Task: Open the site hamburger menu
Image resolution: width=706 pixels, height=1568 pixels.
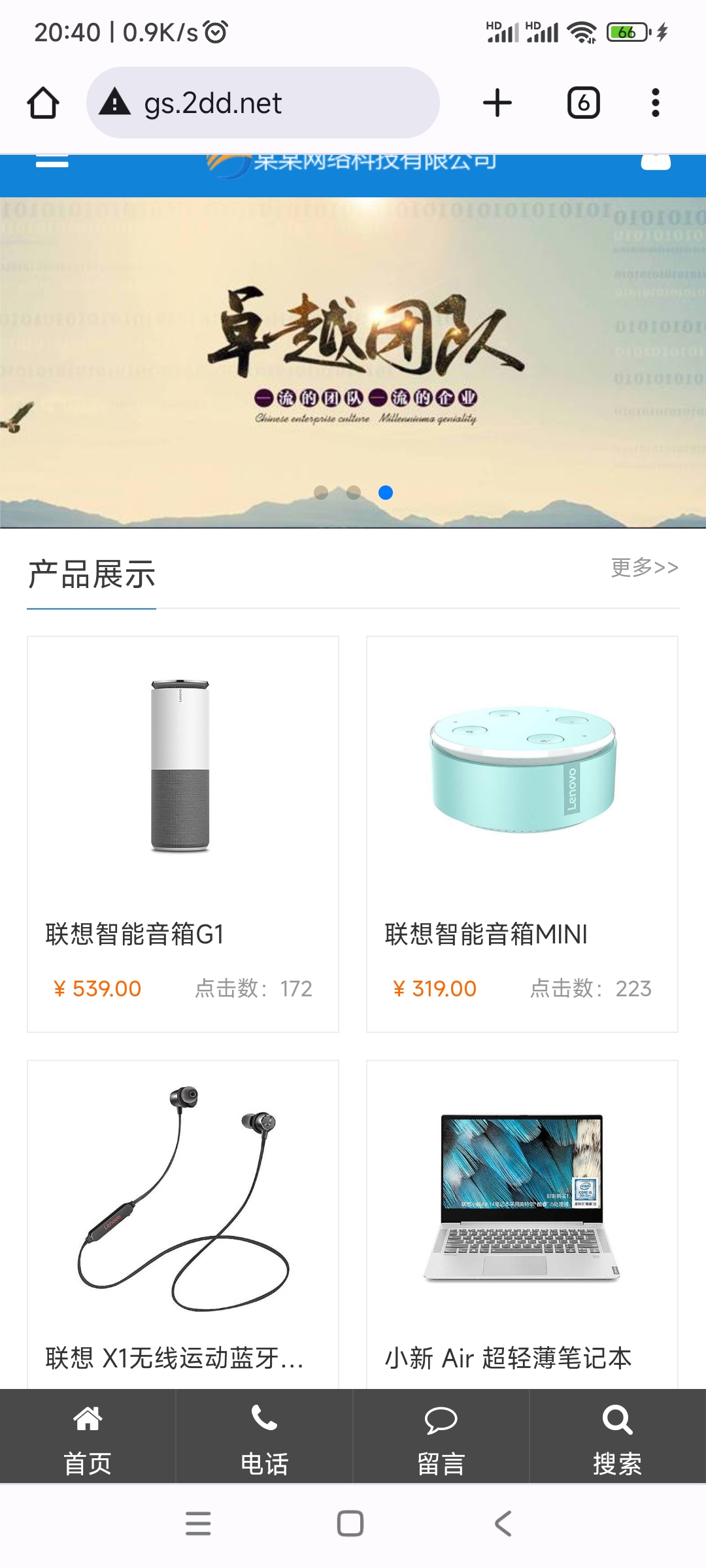Action: click(x=52, y=162)
